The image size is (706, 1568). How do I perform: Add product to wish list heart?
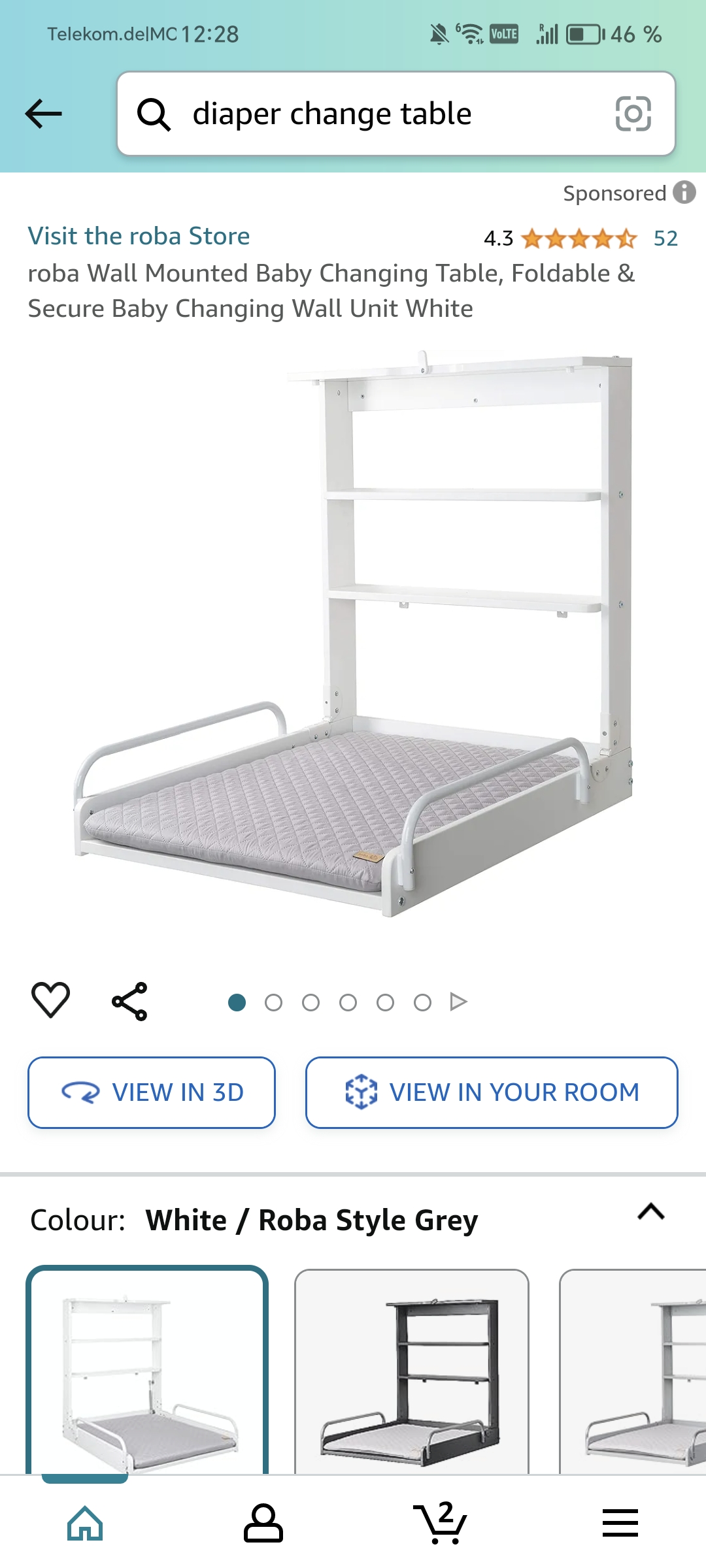click(51, 1000)
